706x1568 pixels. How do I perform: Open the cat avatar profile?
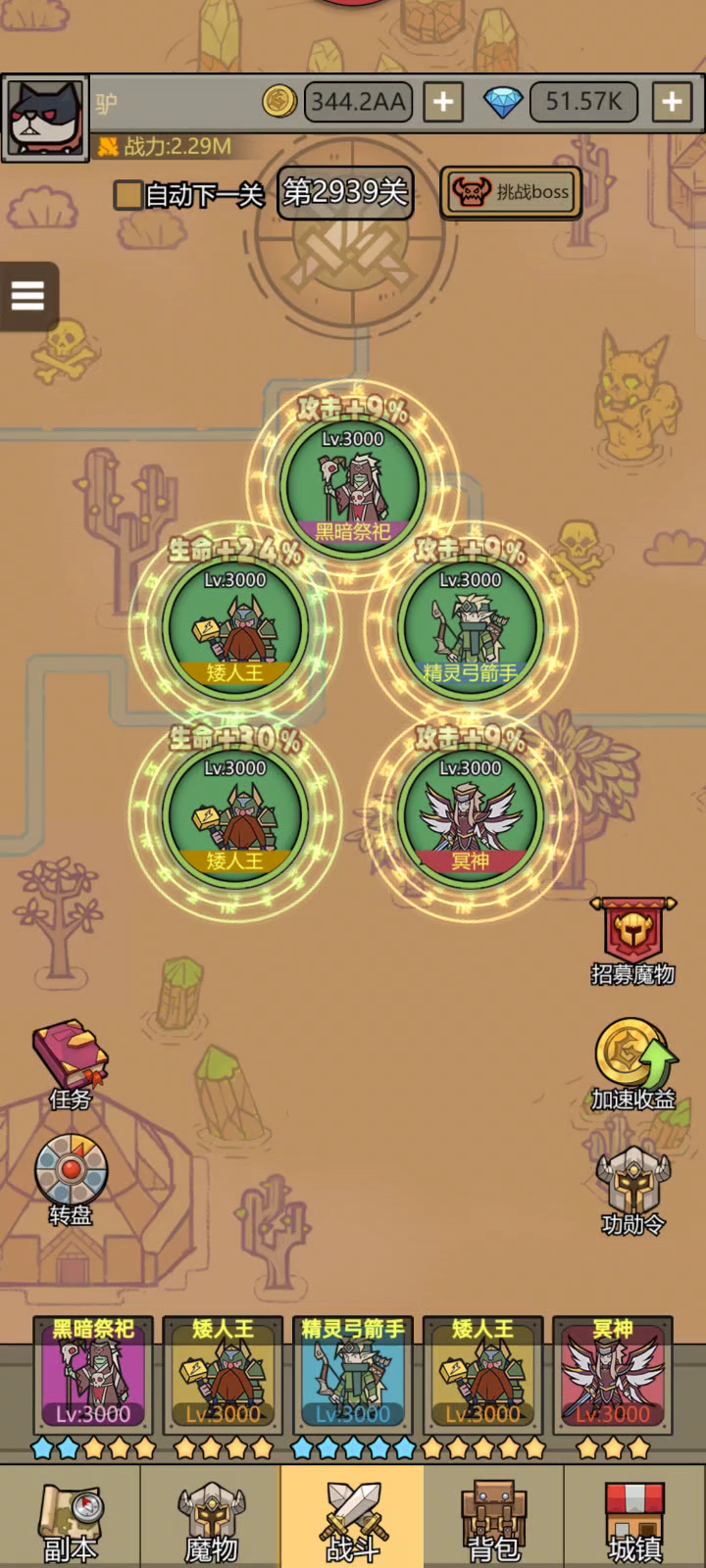[44, 118]
